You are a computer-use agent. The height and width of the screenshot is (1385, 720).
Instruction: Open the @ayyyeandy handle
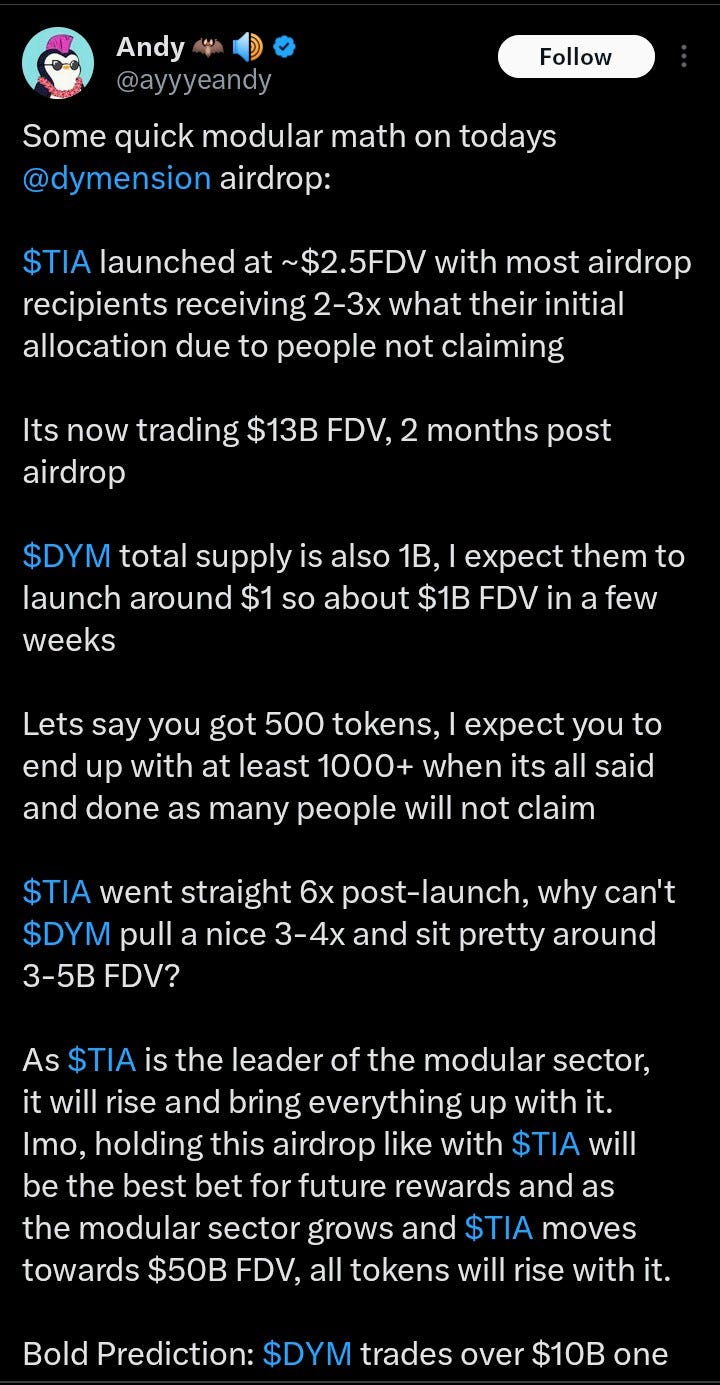[x=194, y=80]
